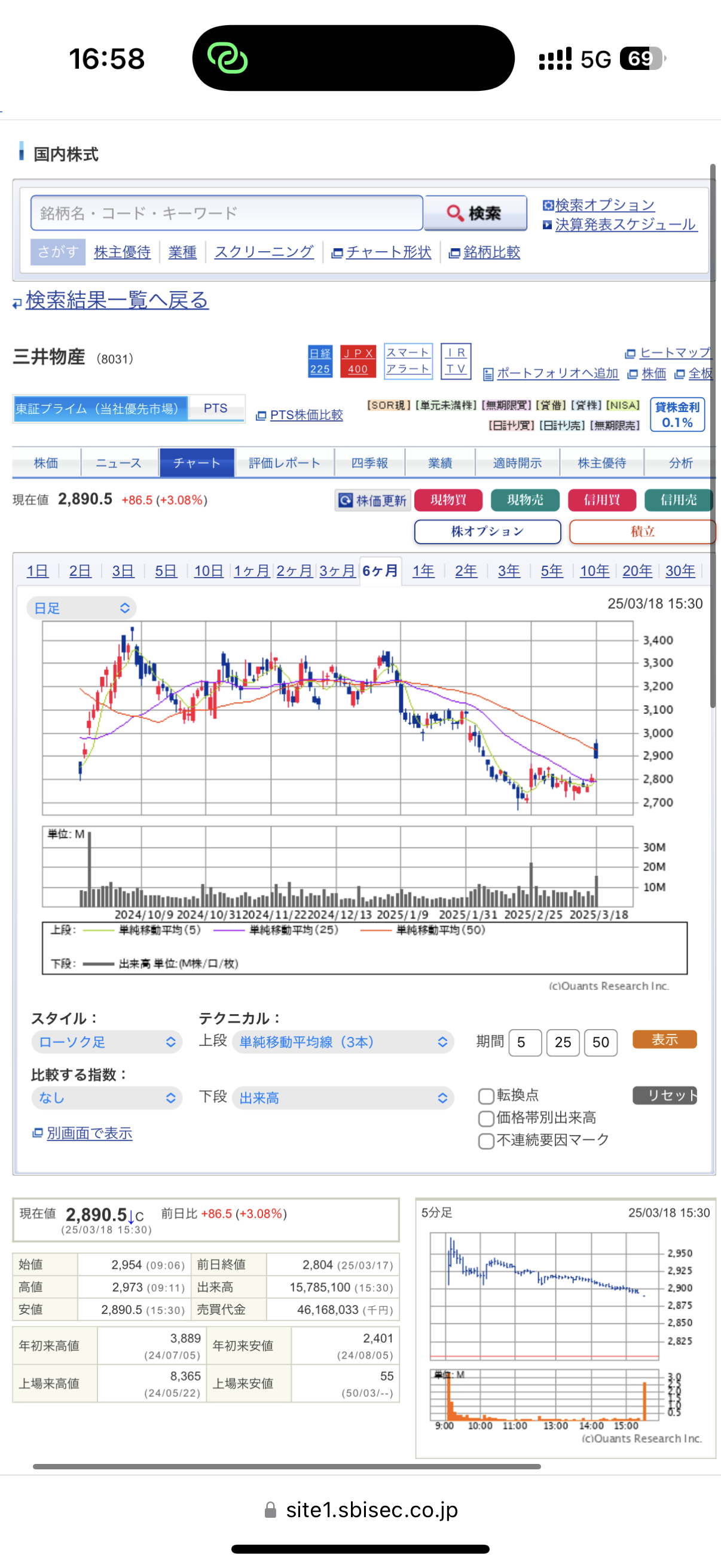Open the ローソク足 style dropdown
Image resolution: width=721 pixels, height=1568 pixels.
pyautogui.click(x=106, y=1042)
